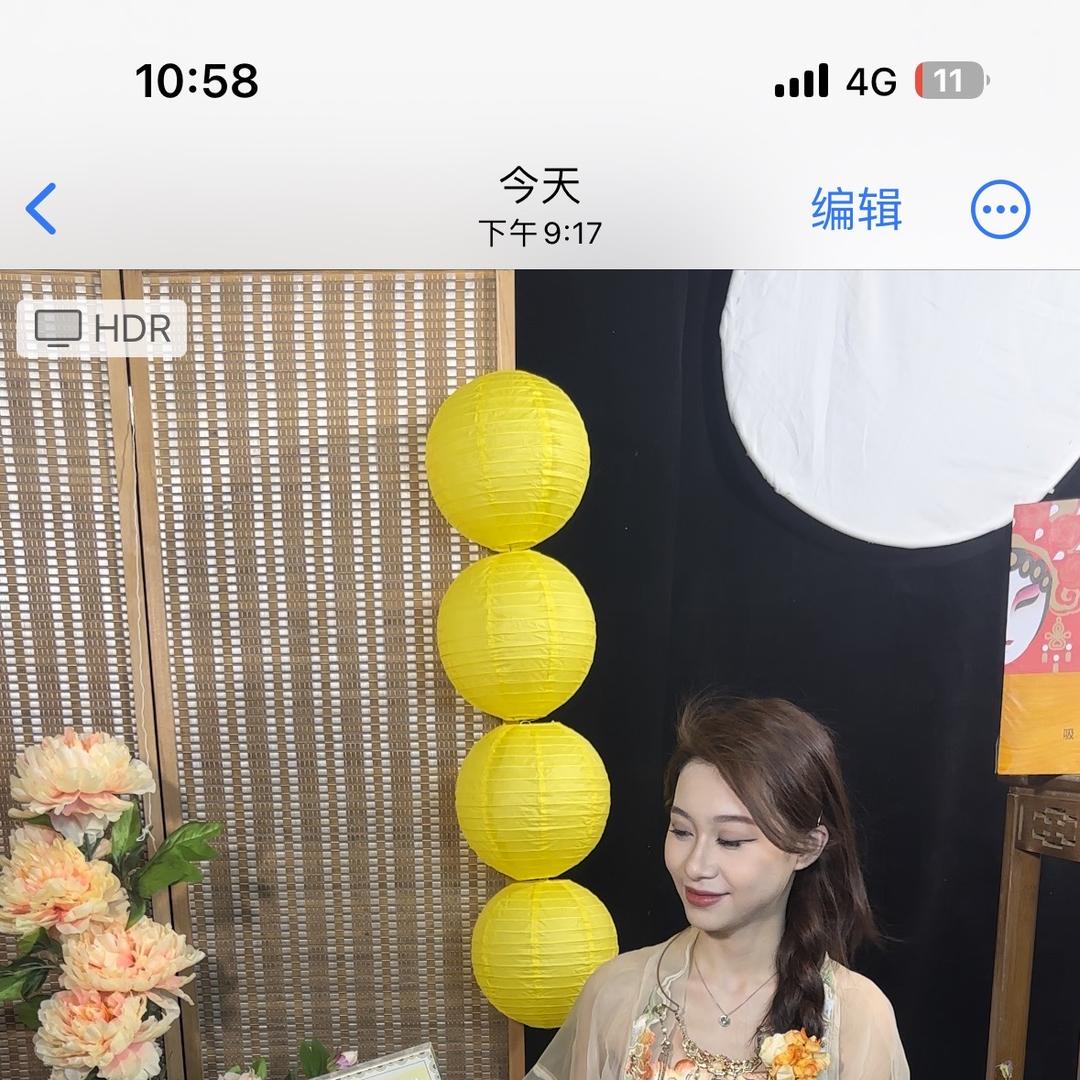Open the more options menu
Image resolution: width=1080 pixels, height=1080 pixels.
pos(1000,209)
